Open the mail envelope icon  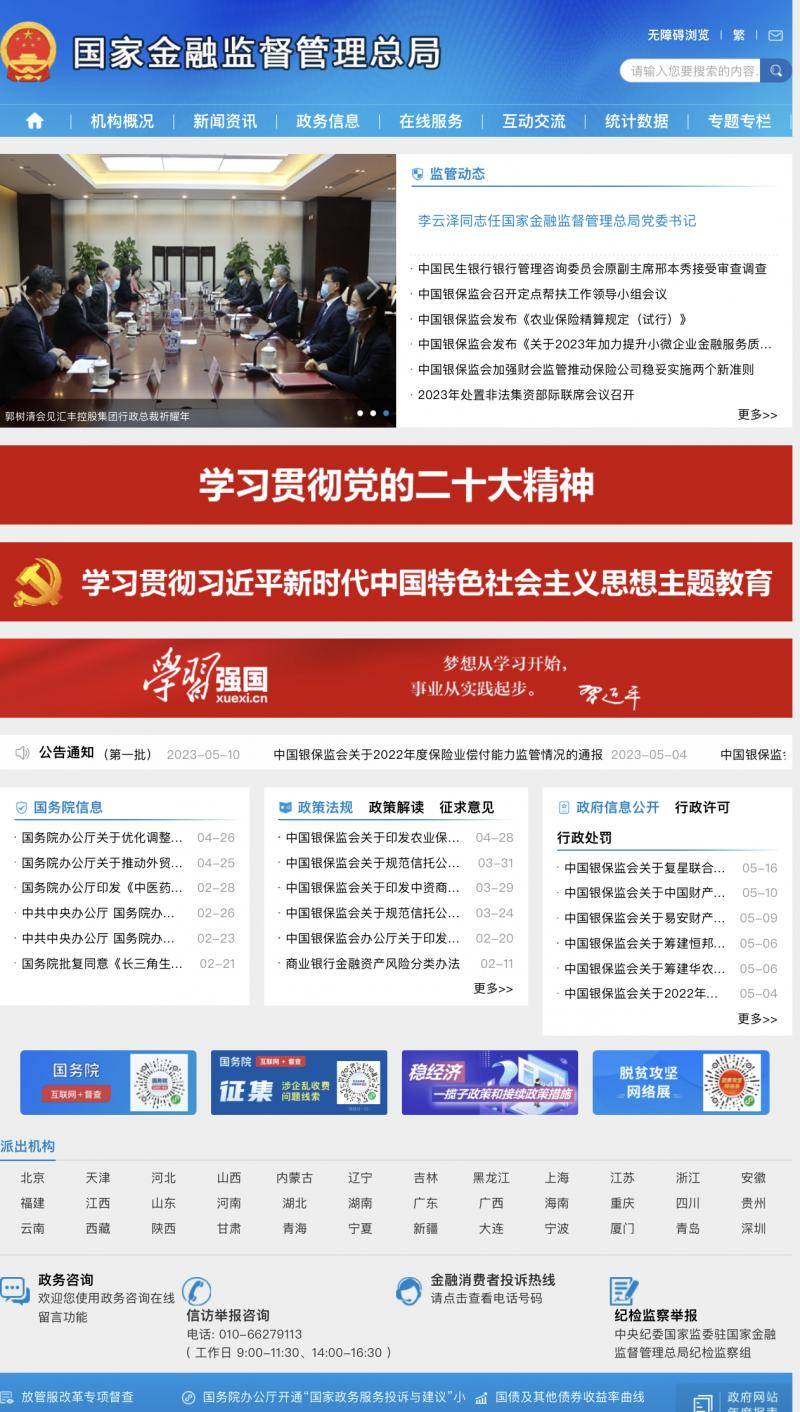click(x=775, y=35)
